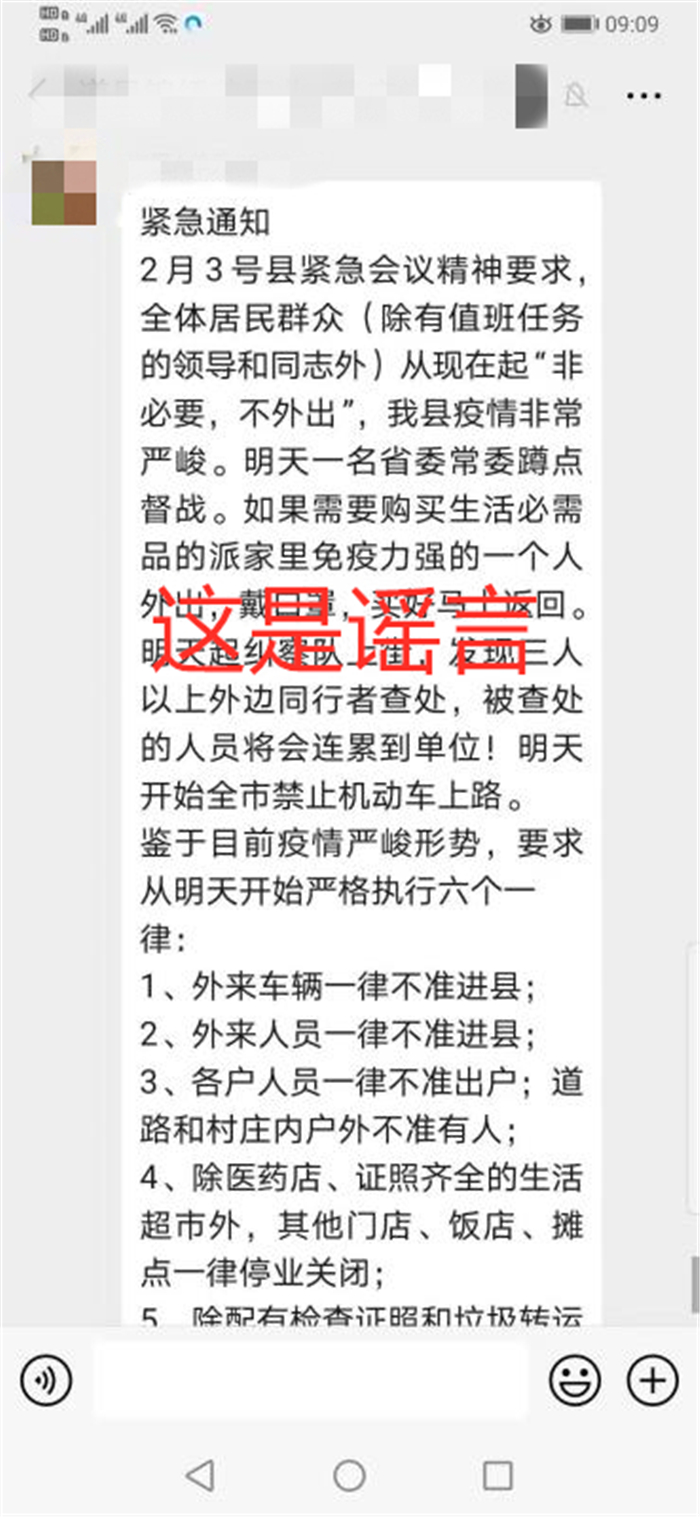Focus the message text field
Image resolution: width=700 pixels, height=1517 pixels.
click(x=310, y=1381)
